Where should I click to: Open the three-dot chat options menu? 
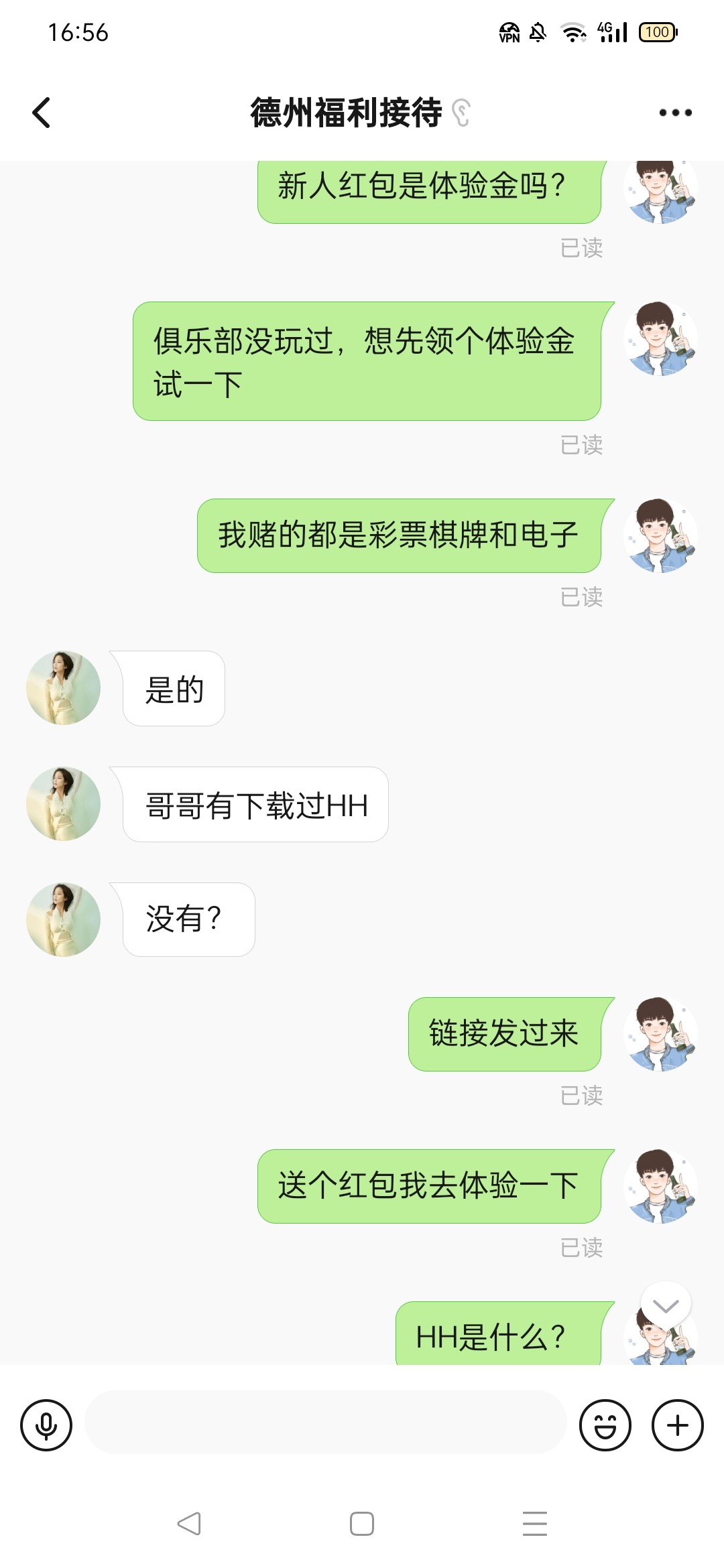tap(675, 113)
